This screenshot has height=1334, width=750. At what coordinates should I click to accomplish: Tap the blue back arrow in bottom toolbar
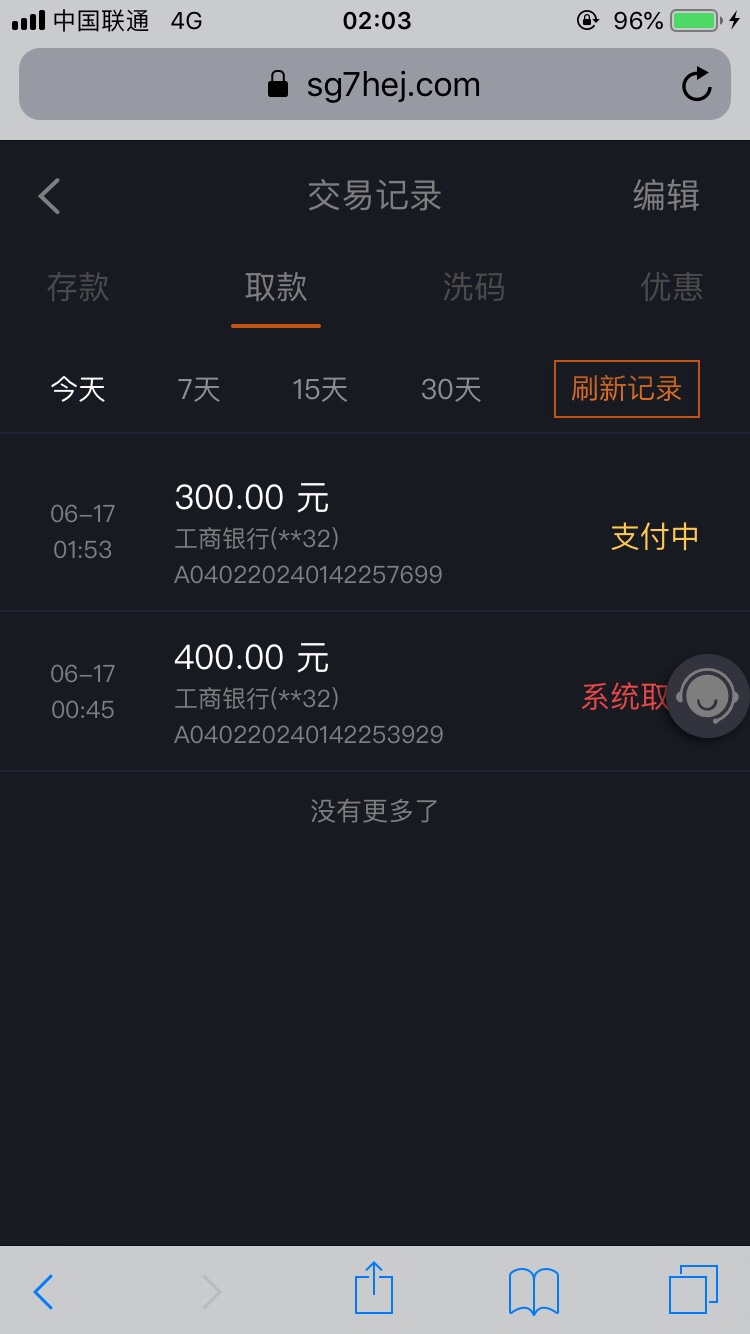coord(42,1292)
